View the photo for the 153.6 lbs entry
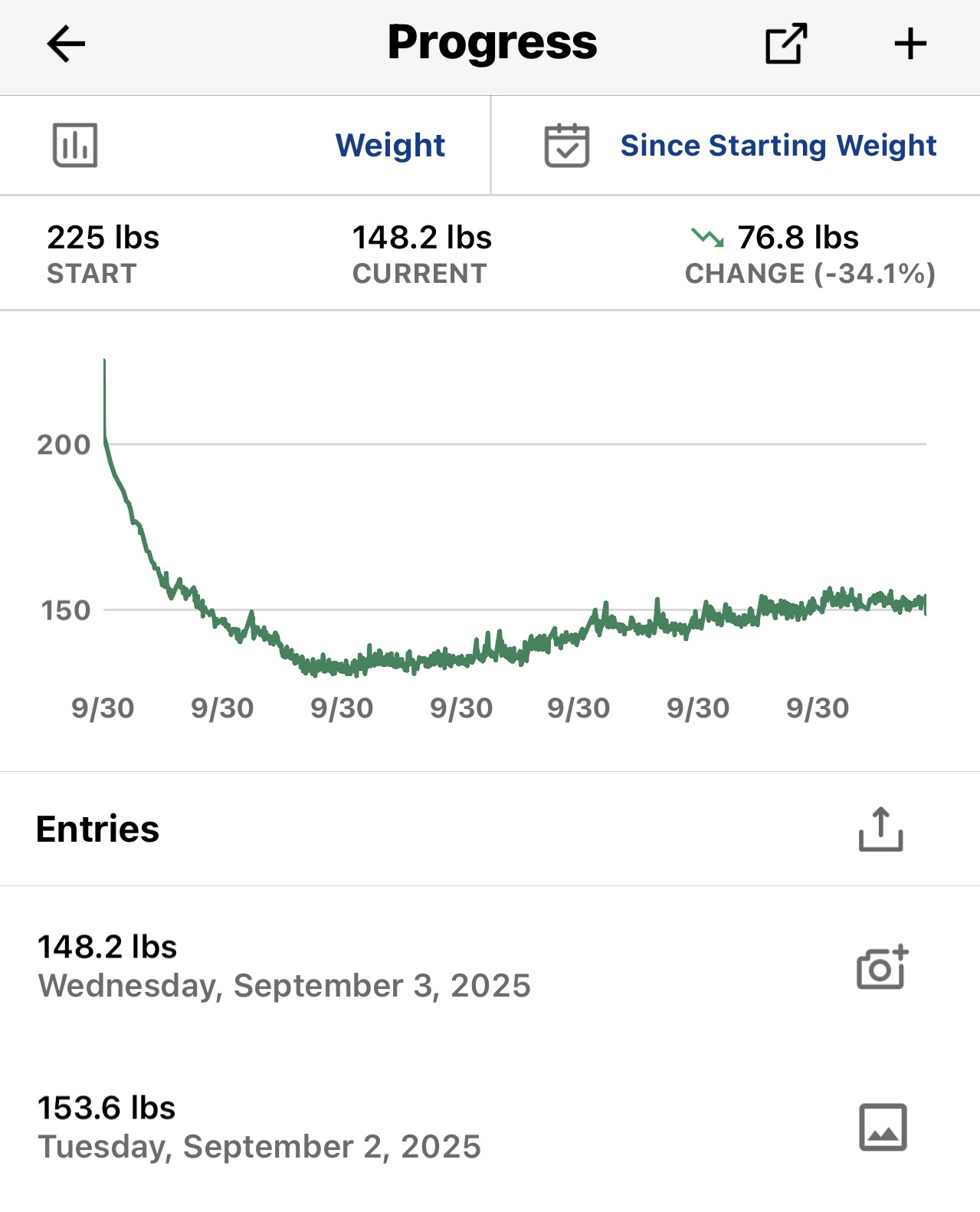980x1212 pixels. coord(883,1128)
